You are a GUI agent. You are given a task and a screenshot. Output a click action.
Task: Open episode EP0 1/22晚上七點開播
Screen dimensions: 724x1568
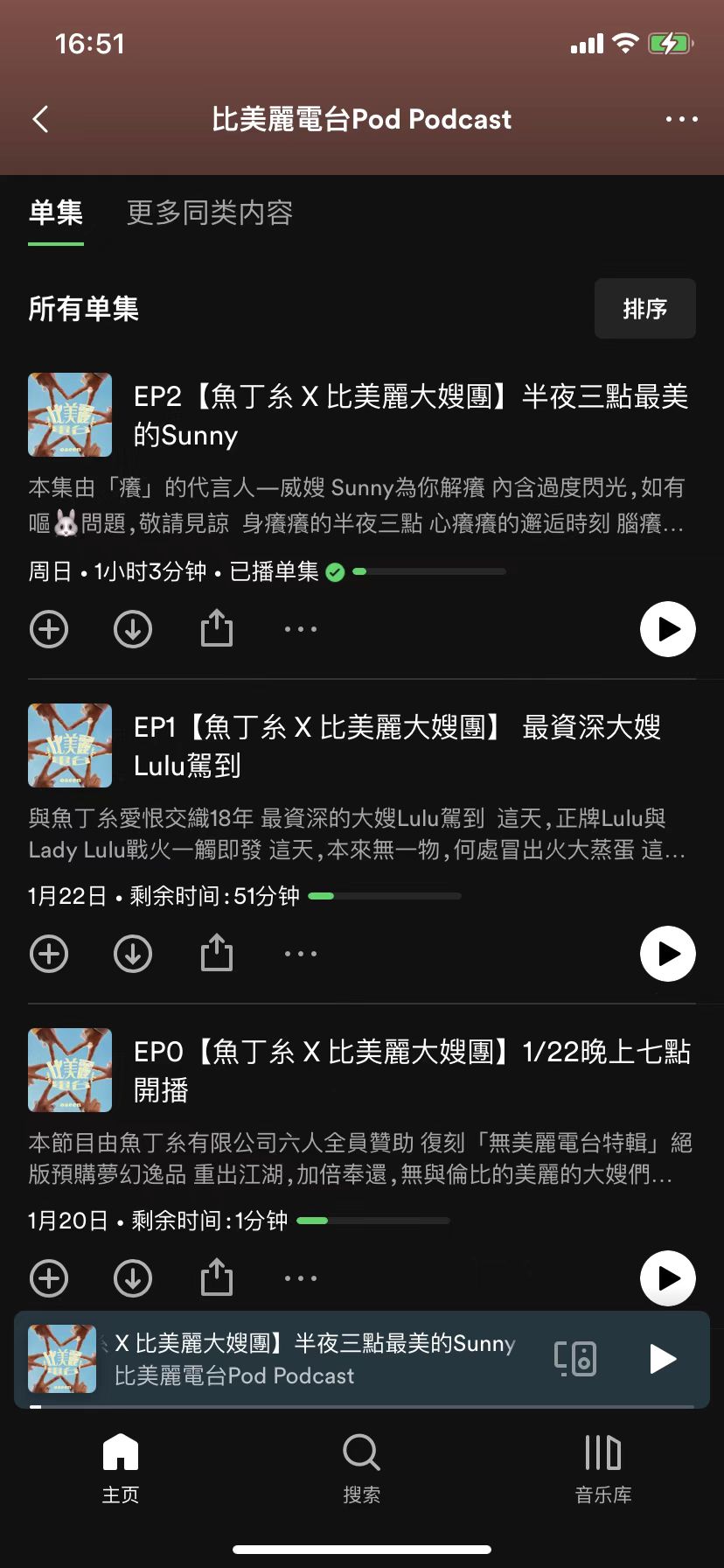coord(411,1070)
